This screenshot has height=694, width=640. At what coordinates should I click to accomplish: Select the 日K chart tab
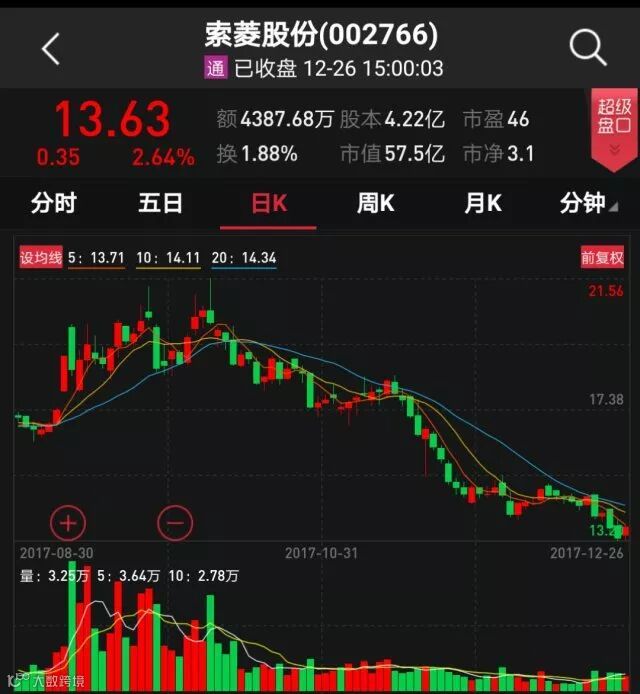268,204
